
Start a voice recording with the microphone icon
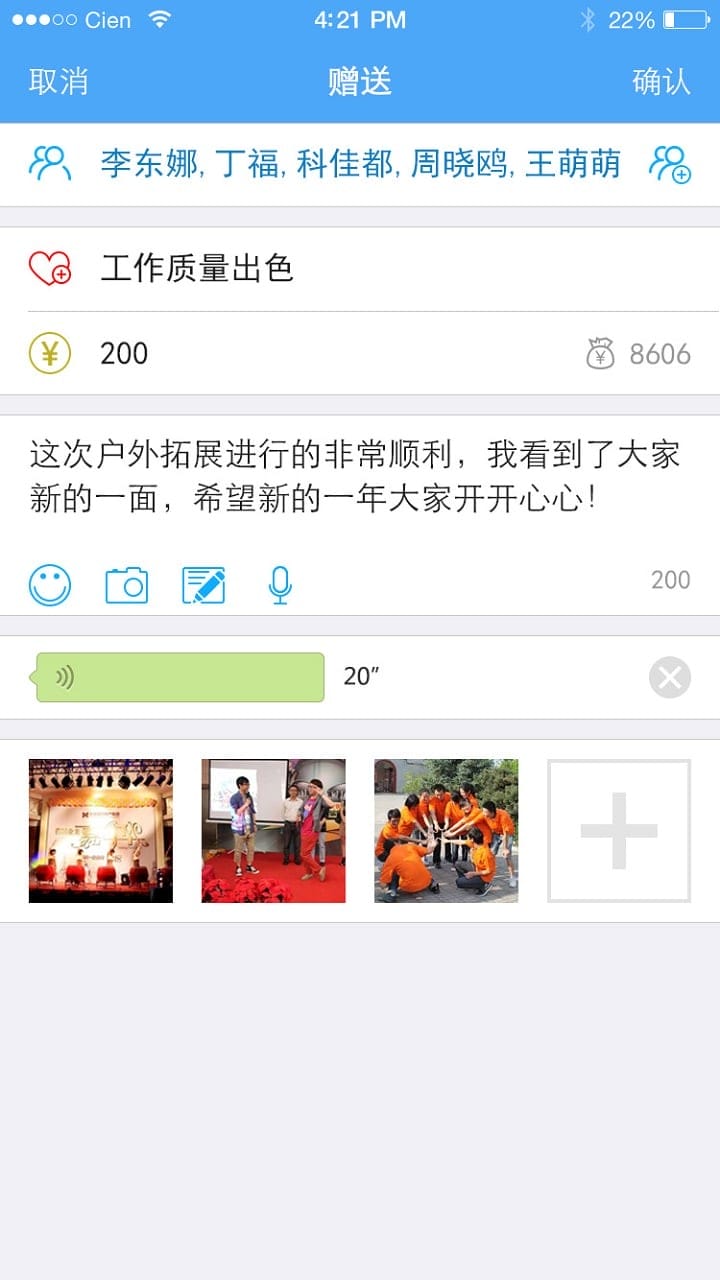click(x=278, y=585)
